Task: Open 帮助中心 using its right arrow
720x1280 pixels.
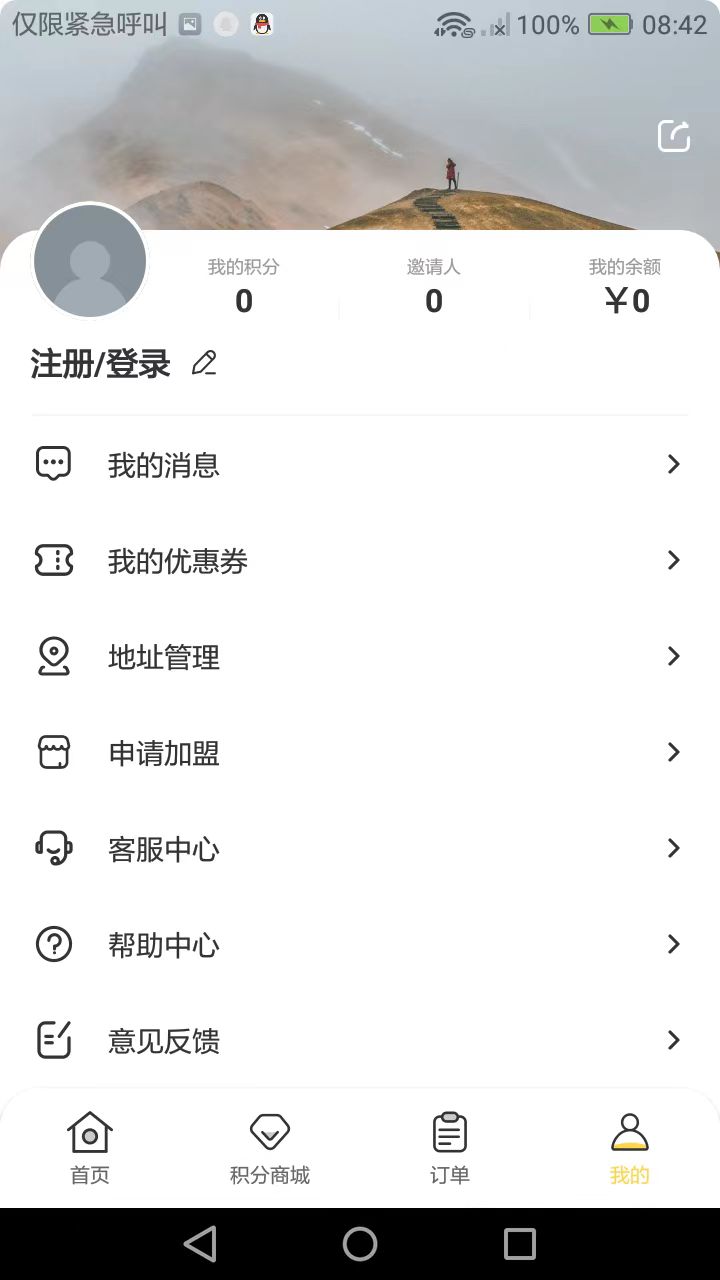Action: point(672,944)
